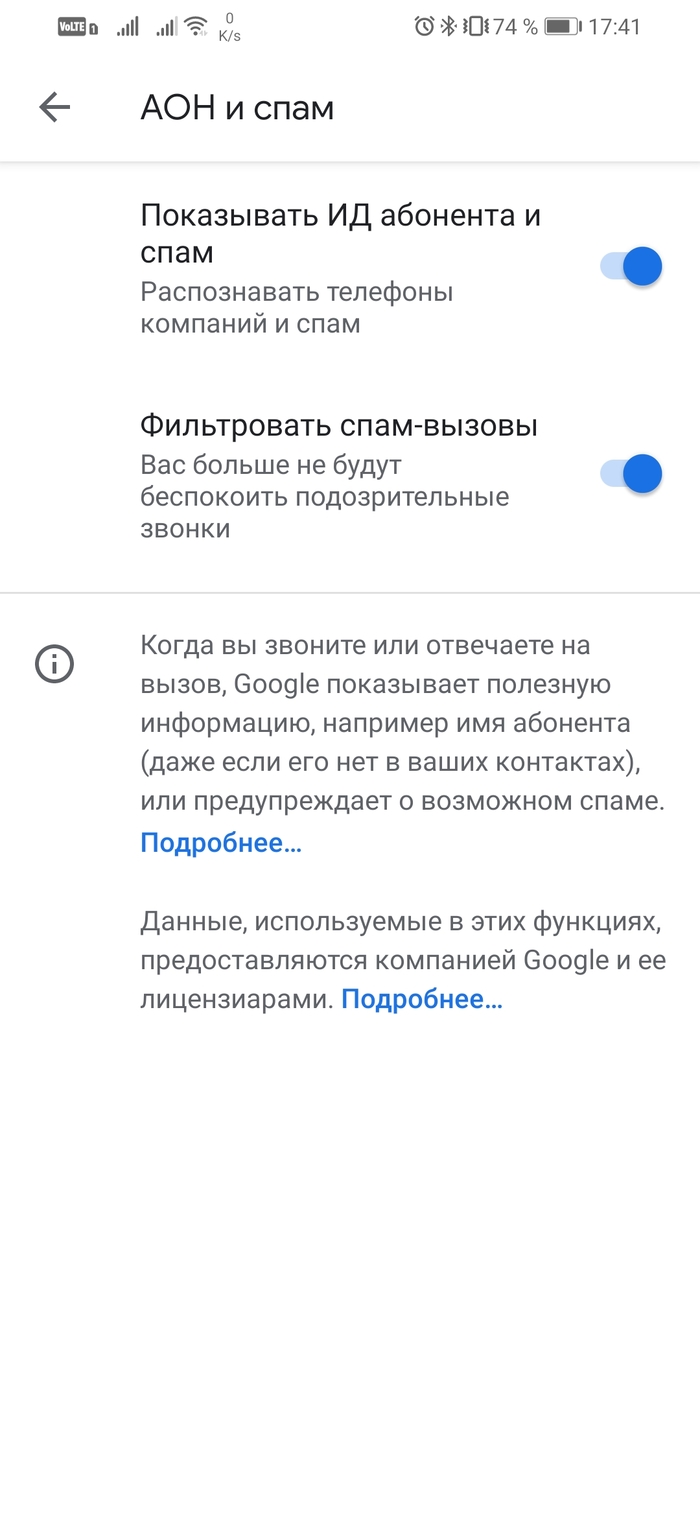The image size is (700, 1517).
Task: Disable the Показывать ИД абонента и спам switch
Action: 632,266
